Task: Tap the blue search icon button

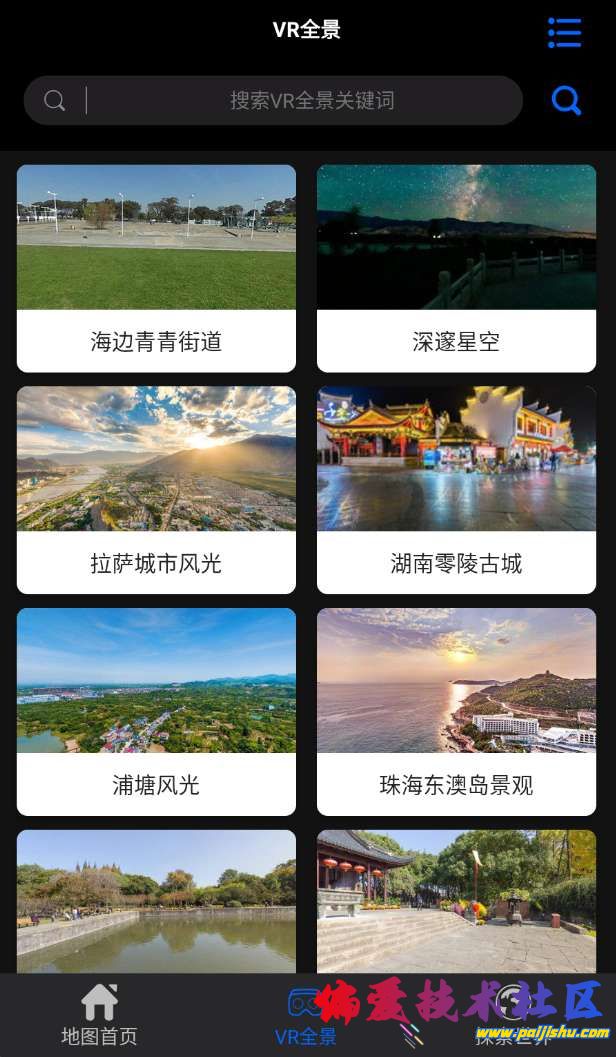Action: [x=566, y=100]
